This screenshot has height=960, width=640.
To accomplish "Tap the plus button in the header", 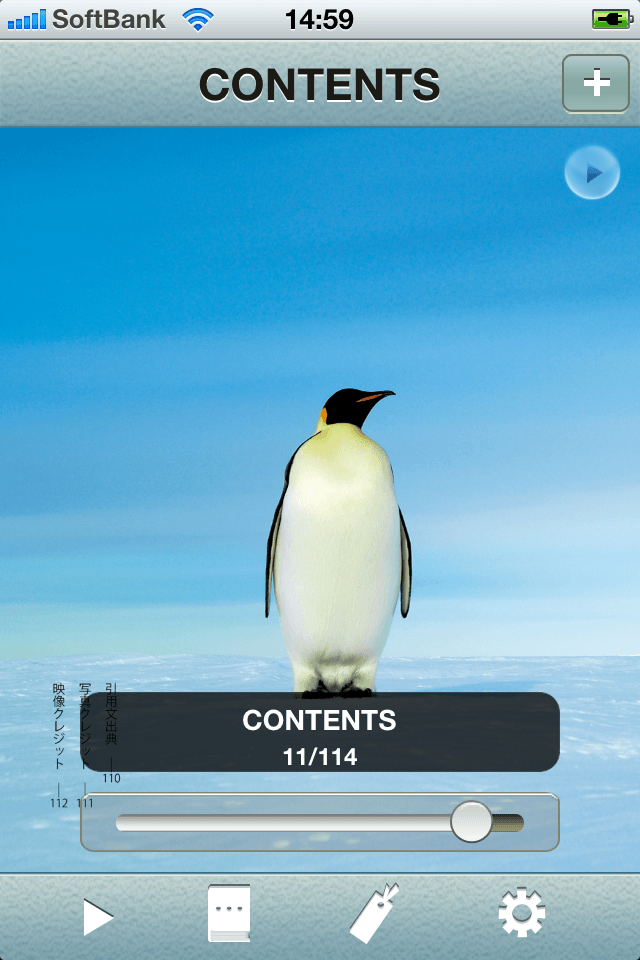I will [x=596, y=83].
